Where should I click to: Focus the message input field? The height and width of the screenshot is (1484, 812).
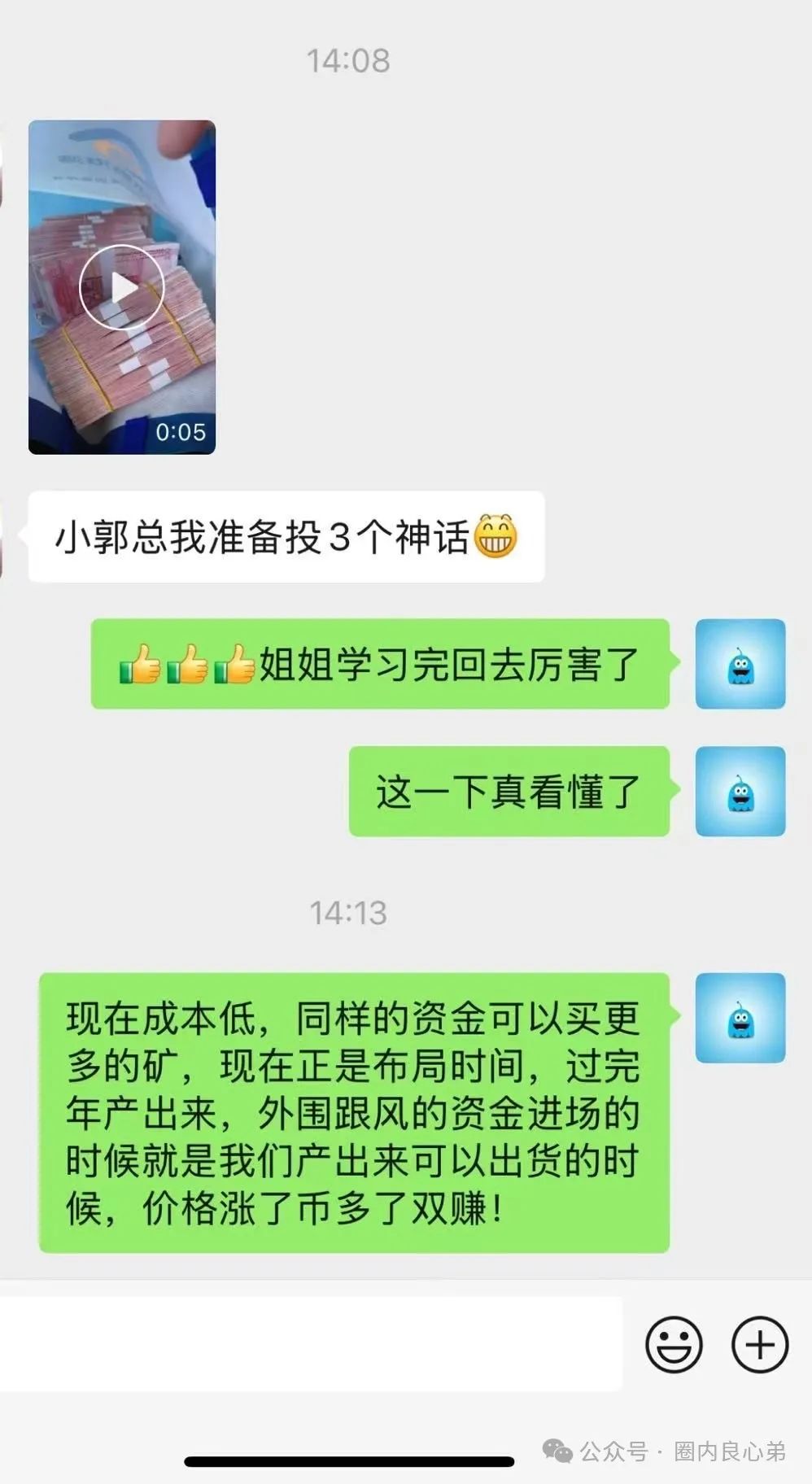[309, 1344]
